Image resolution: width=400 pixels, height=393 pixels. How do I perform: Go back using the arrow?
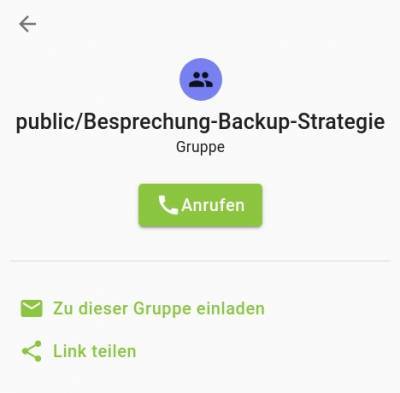pyautogui.click(x=27, y=24)
